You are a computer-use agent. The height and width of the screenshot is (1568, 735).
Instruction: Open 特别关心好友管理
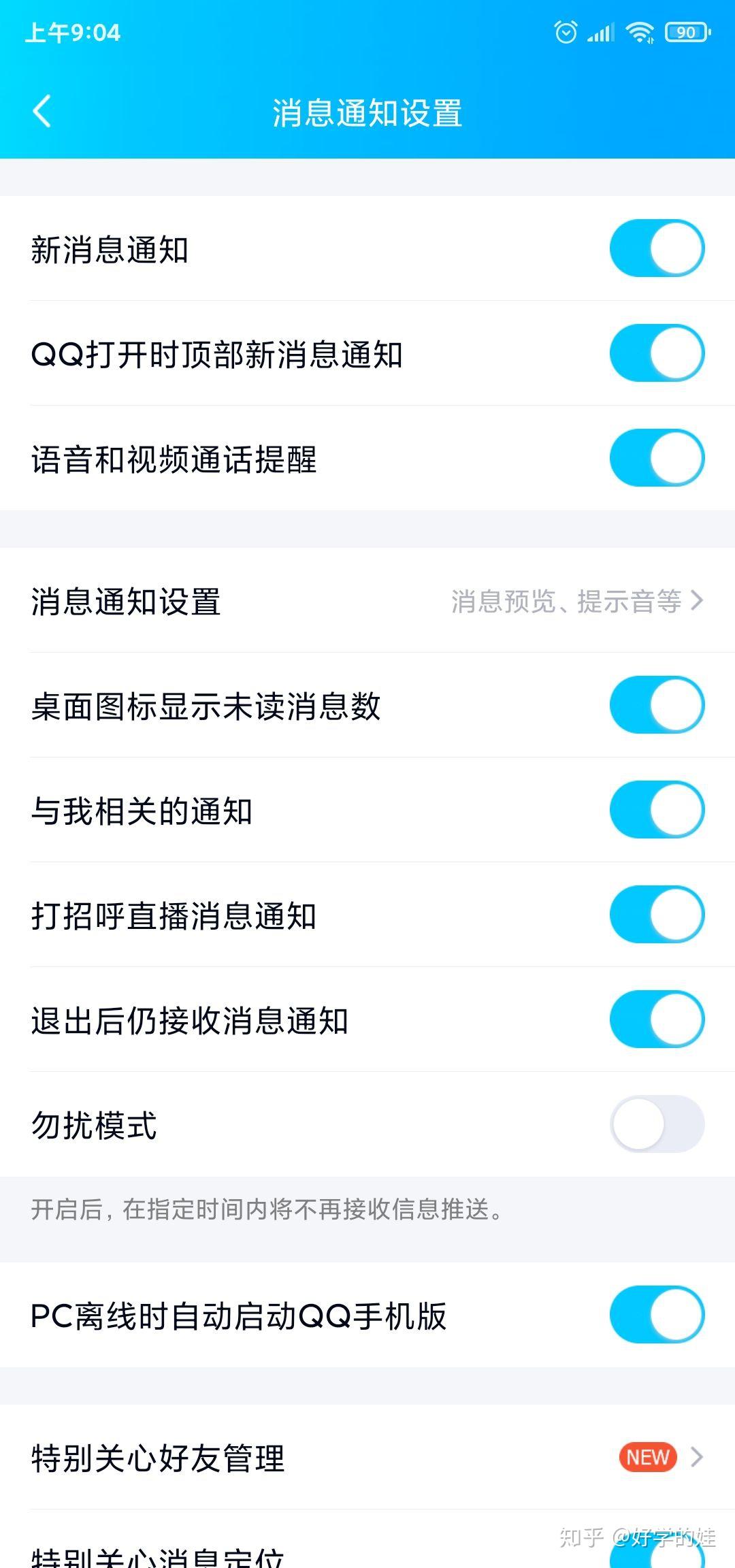pyautogui.click(x=367, y=1458)
